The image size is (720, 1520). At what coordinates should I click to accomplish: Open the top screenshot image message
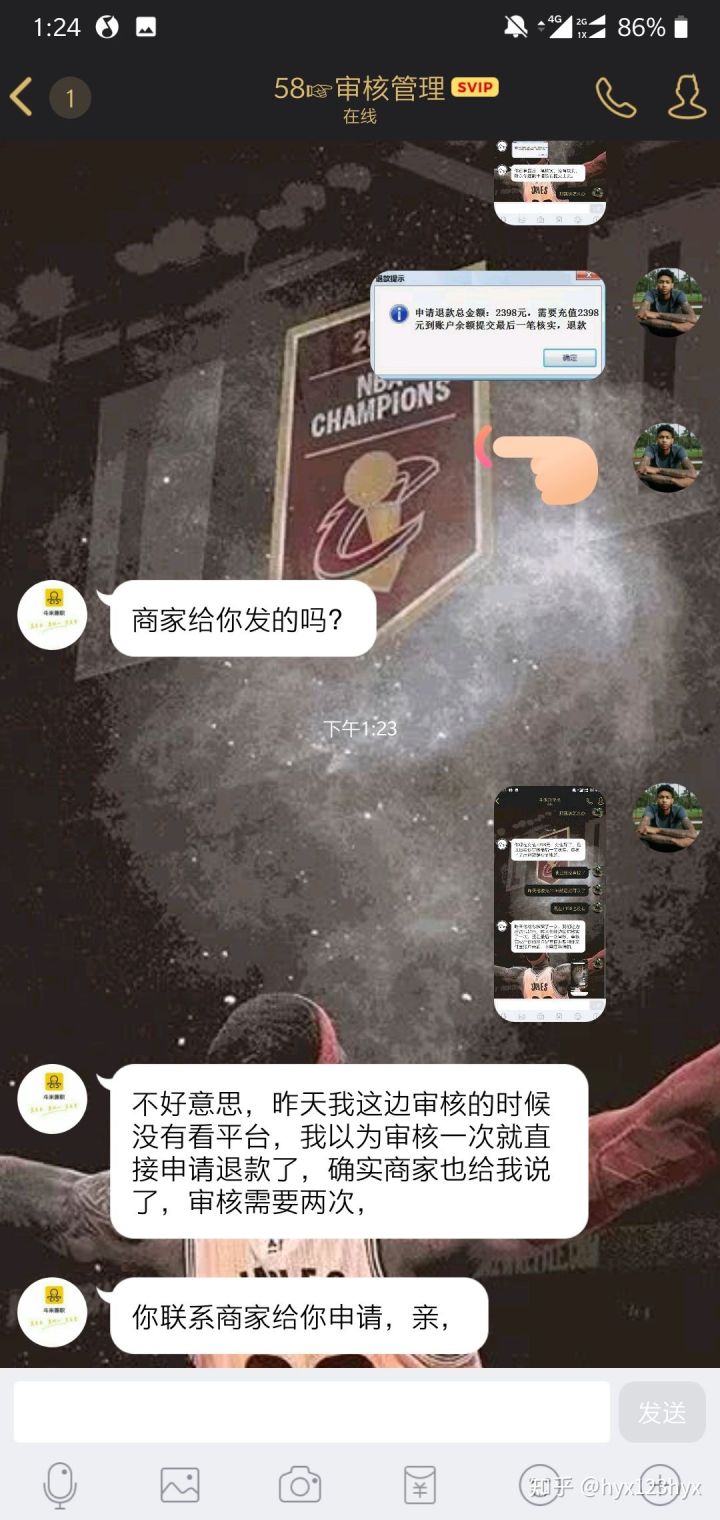point(549,183)
